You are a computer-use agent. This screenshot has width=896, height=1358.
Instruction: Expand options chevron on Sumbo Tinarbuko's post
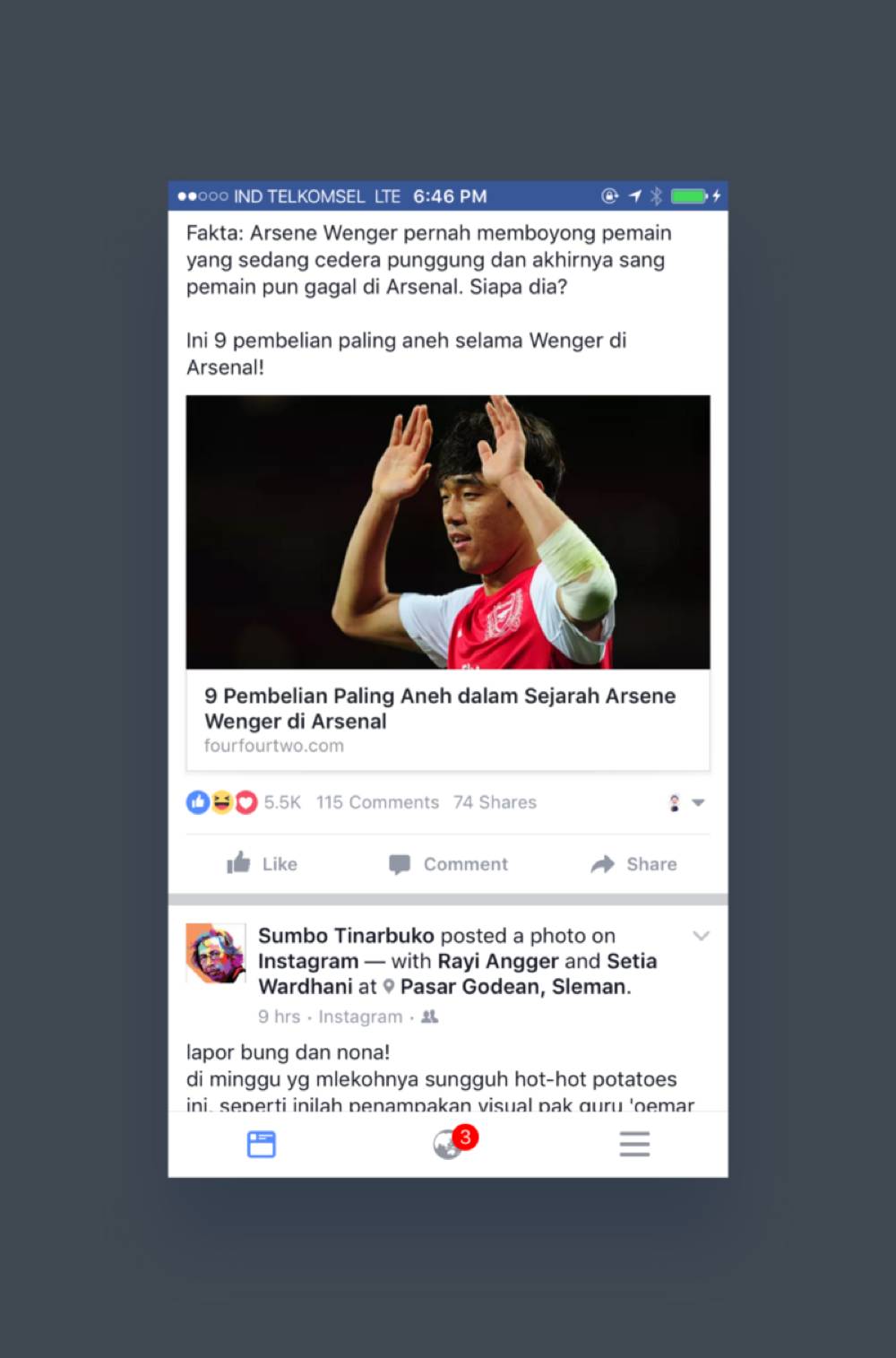(701, 936)
